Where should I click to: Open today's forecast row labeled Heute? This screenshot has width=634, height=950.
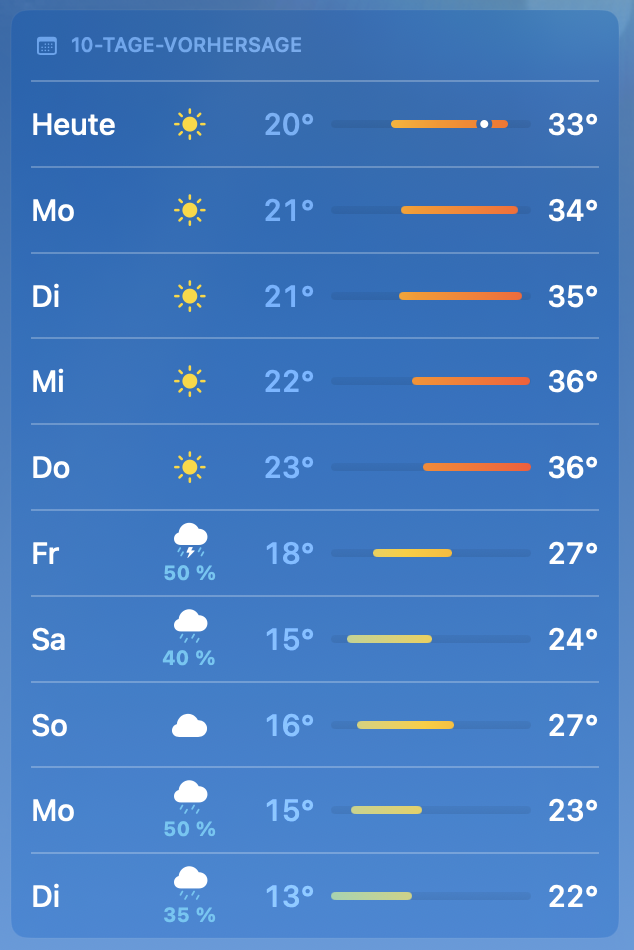(315, 125)
